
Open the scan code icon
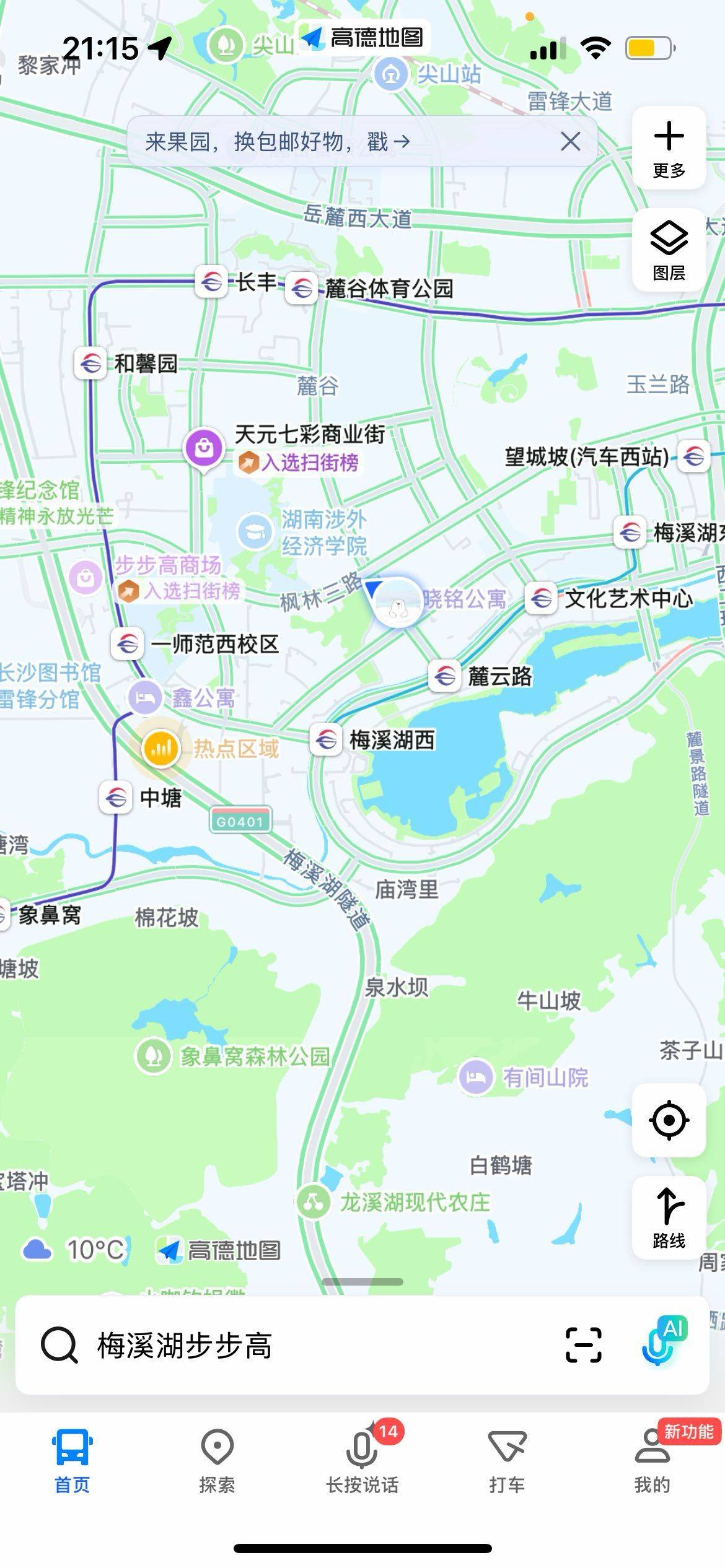coord(583,1345)
